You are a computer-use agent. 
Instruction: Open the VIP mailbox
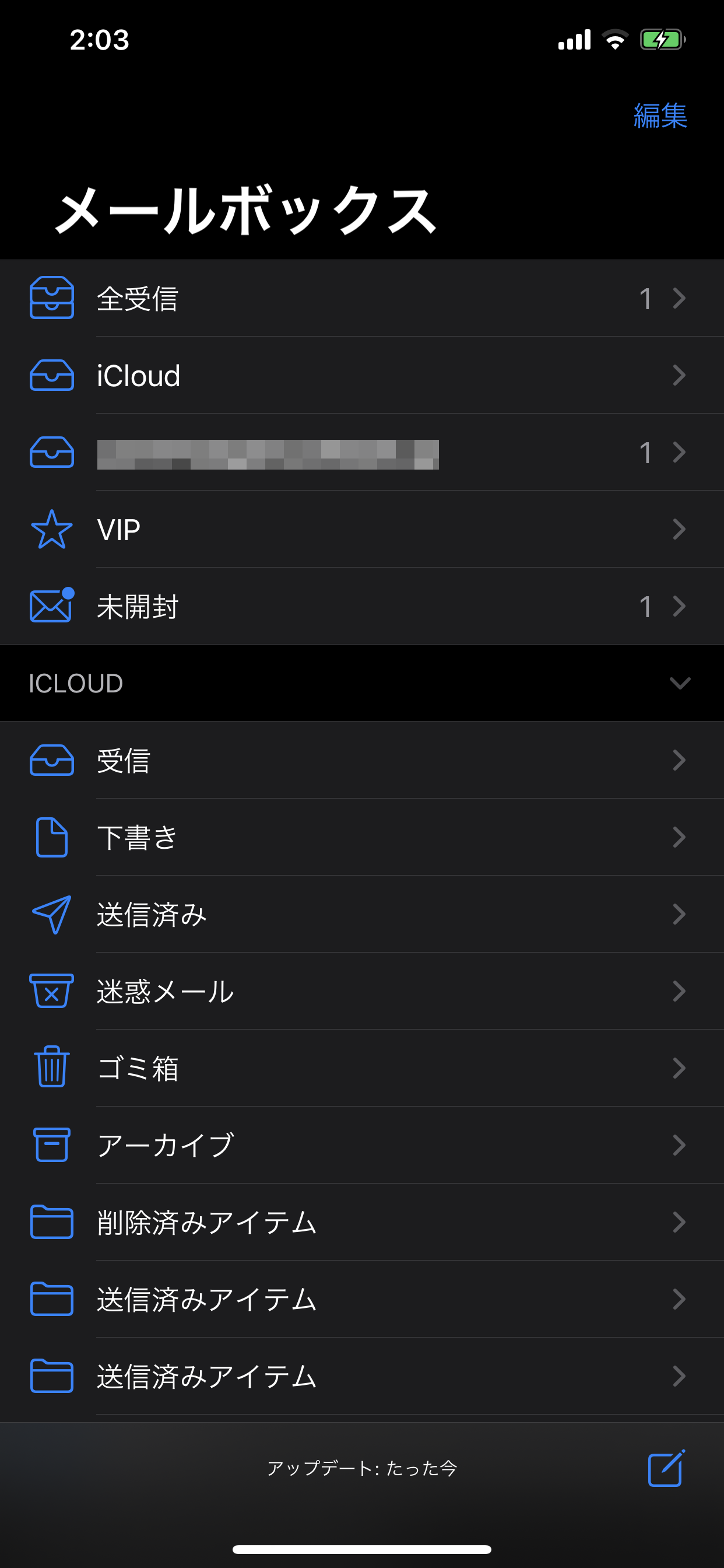tap(361, 530)
